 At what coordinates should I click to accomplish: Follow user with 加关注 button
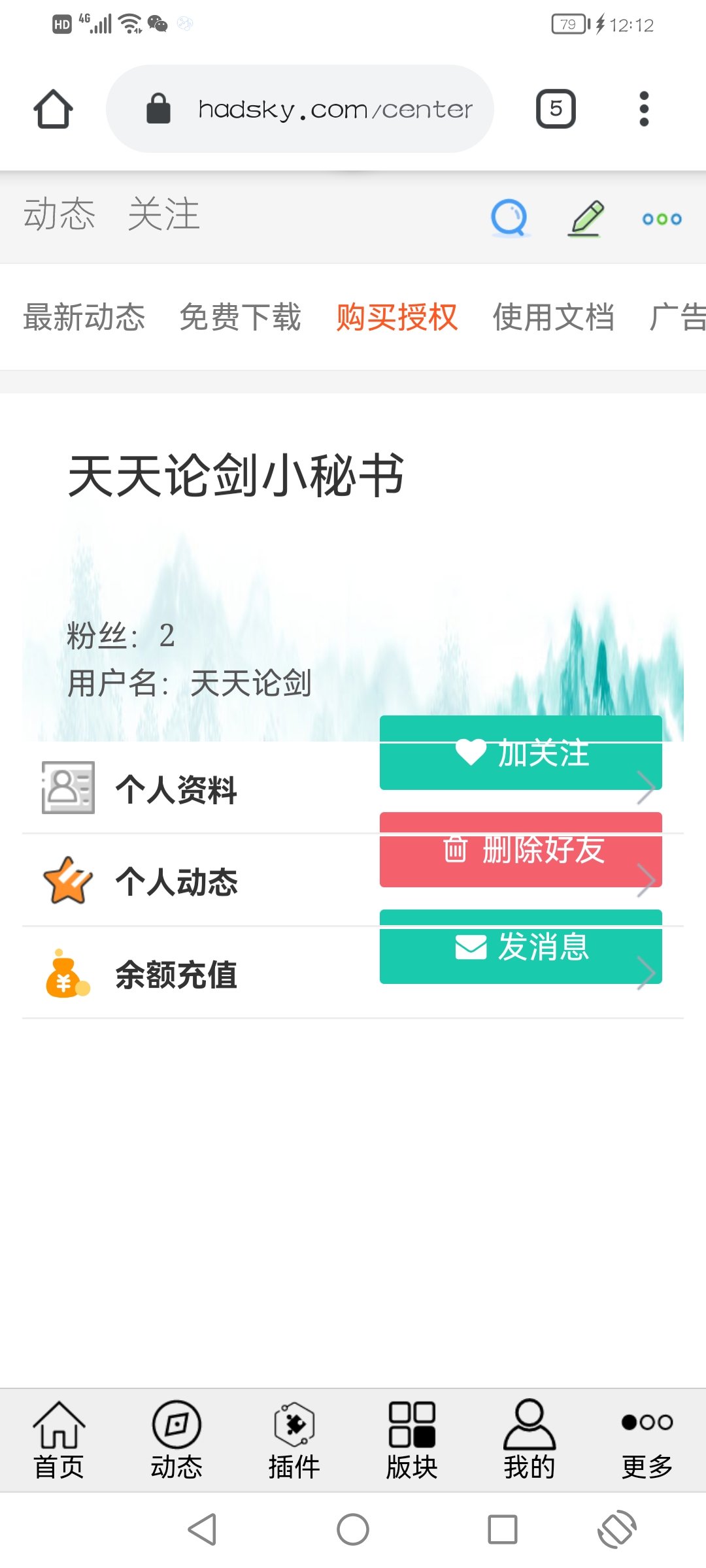coord(520,753)
